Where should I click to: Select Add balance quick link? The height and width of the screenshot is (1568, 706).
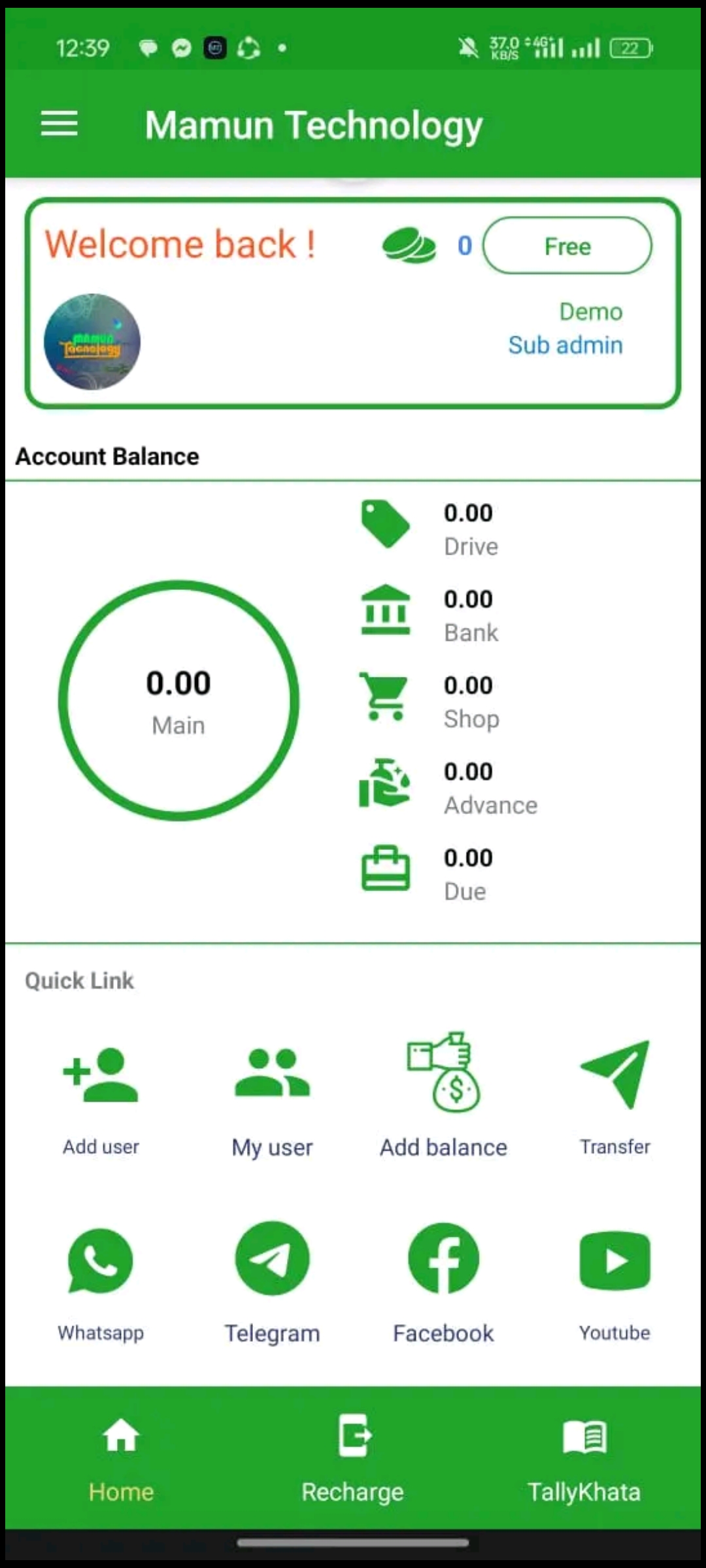click(x=444, y=1096)
